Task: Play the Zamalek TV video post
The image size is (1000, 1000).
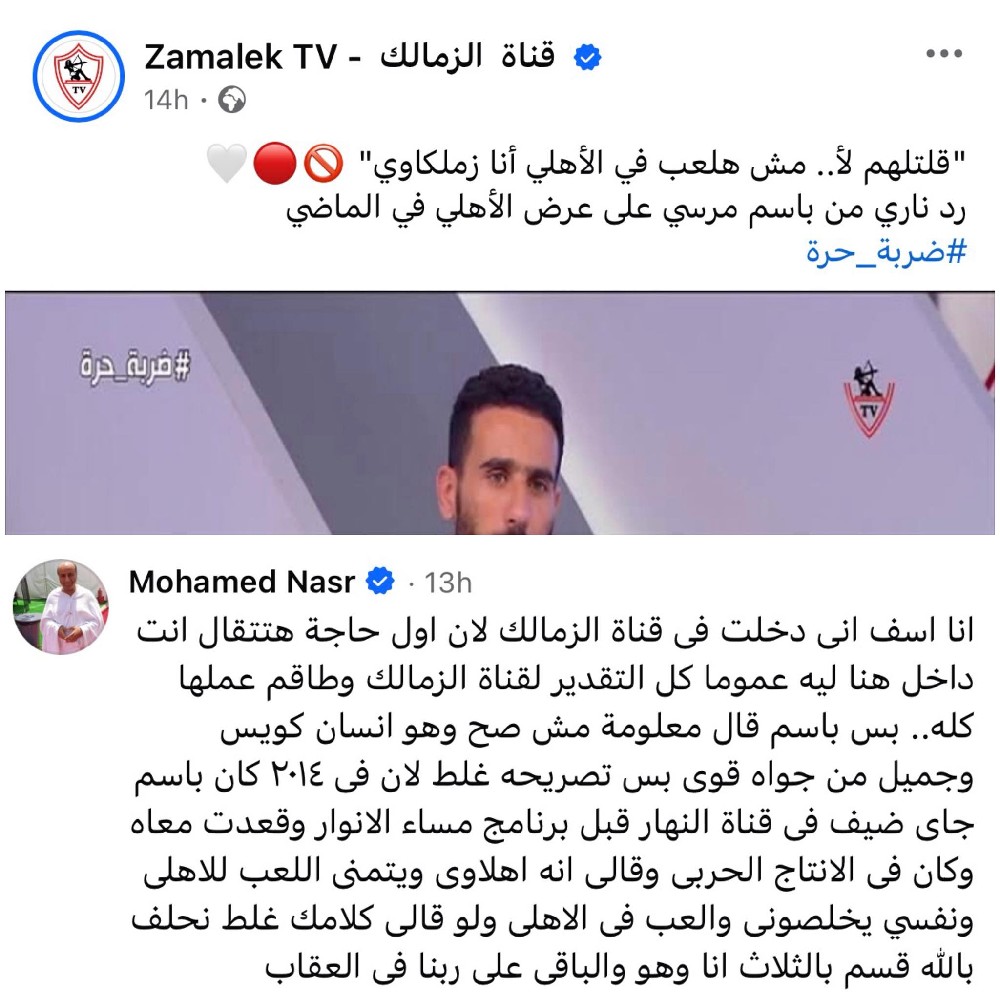Action: point(500,413)
